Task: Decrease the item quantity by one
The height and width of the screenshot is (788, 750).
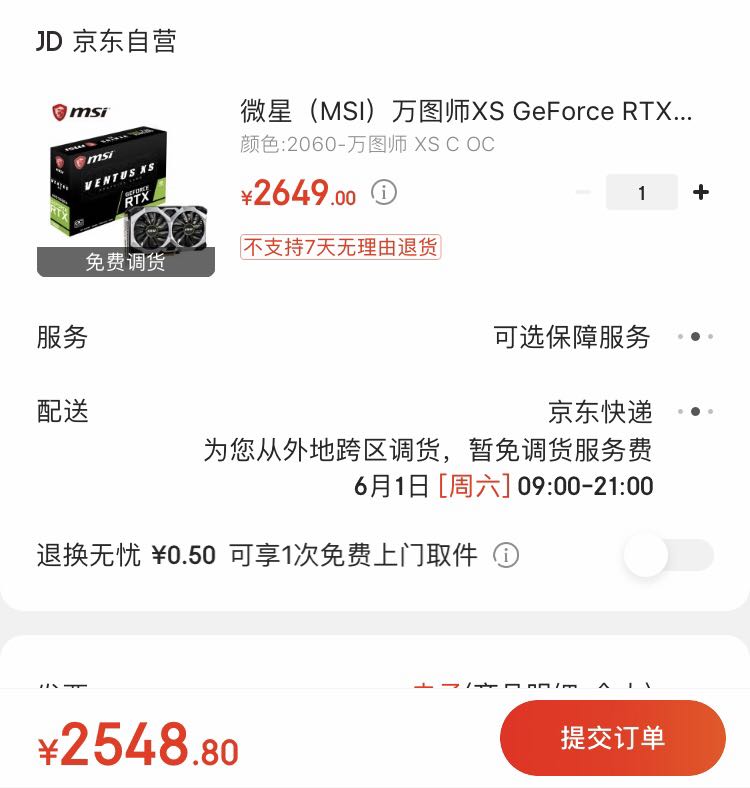Action: [x=584, y=192]
